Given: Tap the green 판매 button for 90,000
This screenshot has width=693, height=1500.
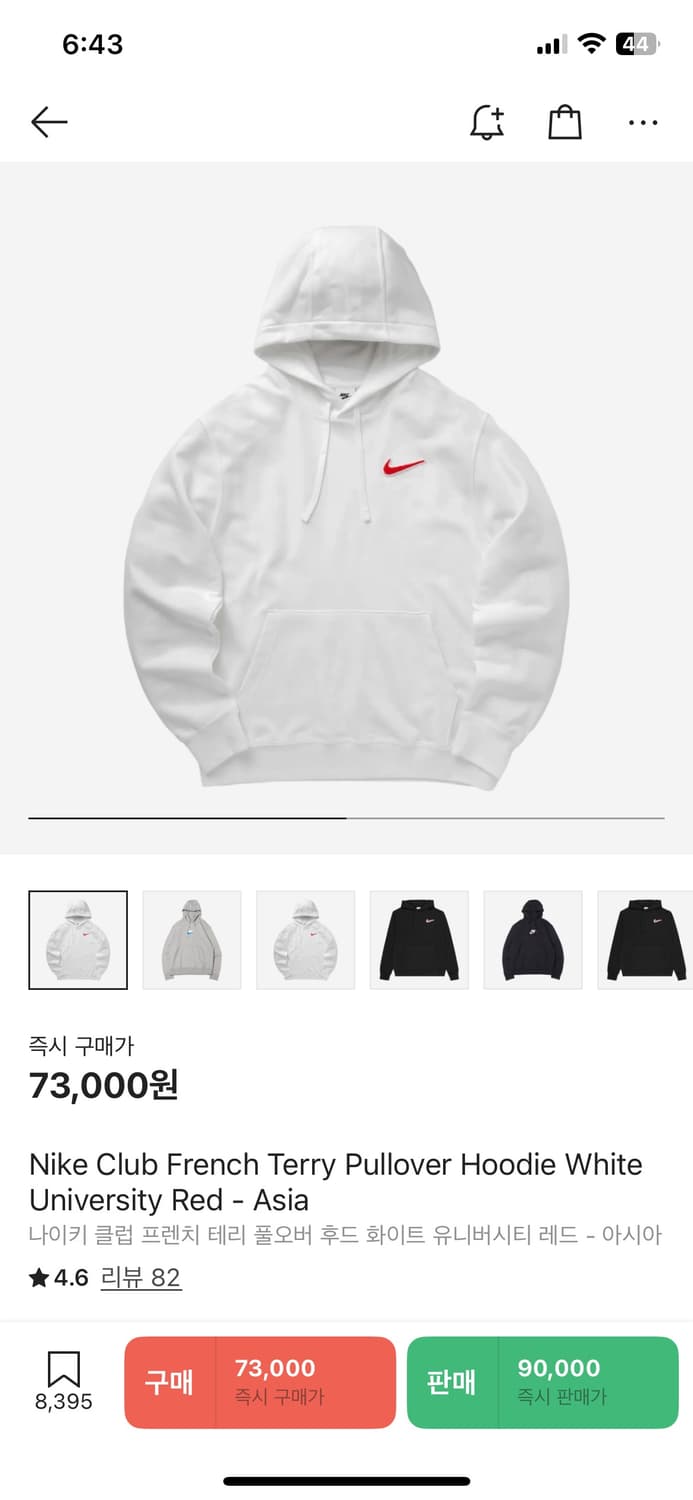Looking at the screenshot, I should 542,1382.
